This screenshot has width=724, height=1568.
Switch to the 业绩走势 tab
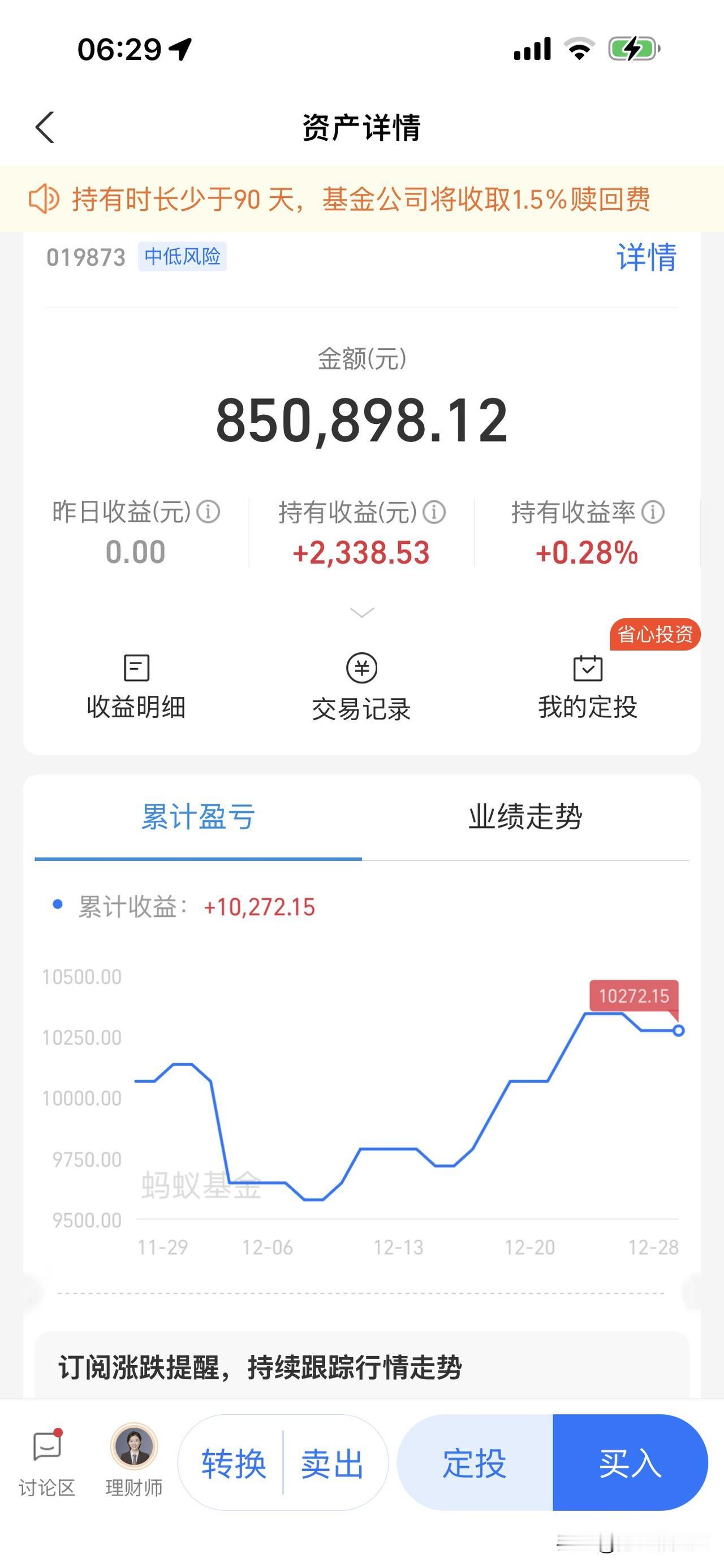point(525,817)
